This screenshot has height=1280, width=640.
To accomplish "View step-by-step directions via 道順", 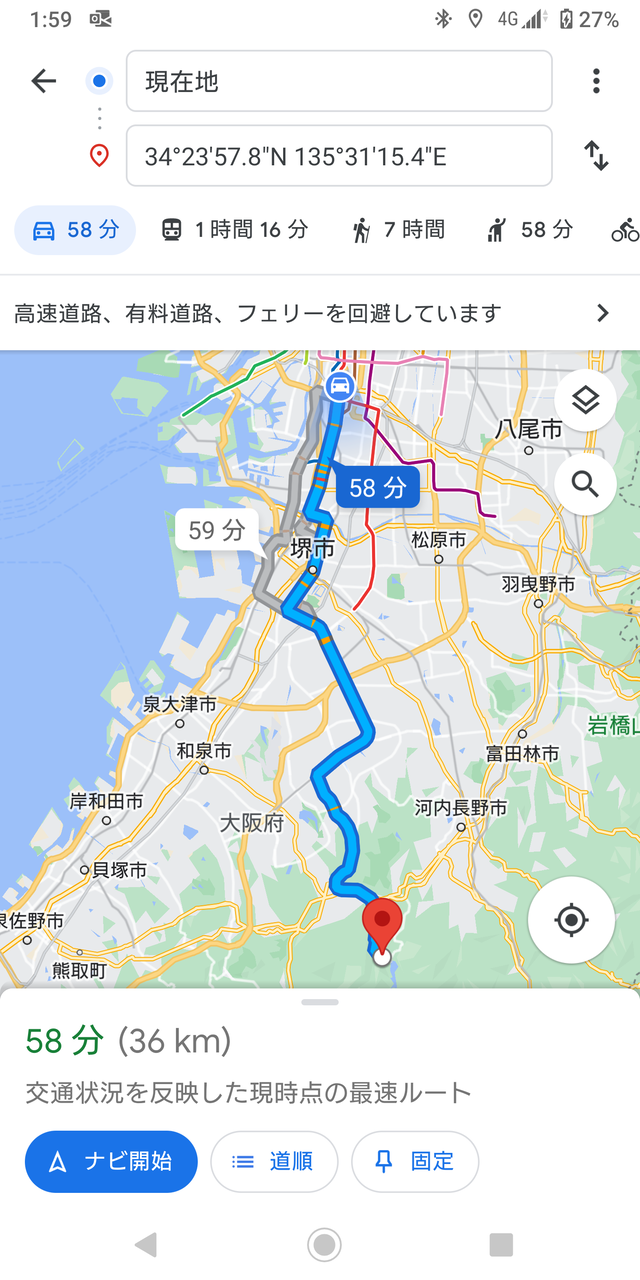I will tap(274, 1161).
